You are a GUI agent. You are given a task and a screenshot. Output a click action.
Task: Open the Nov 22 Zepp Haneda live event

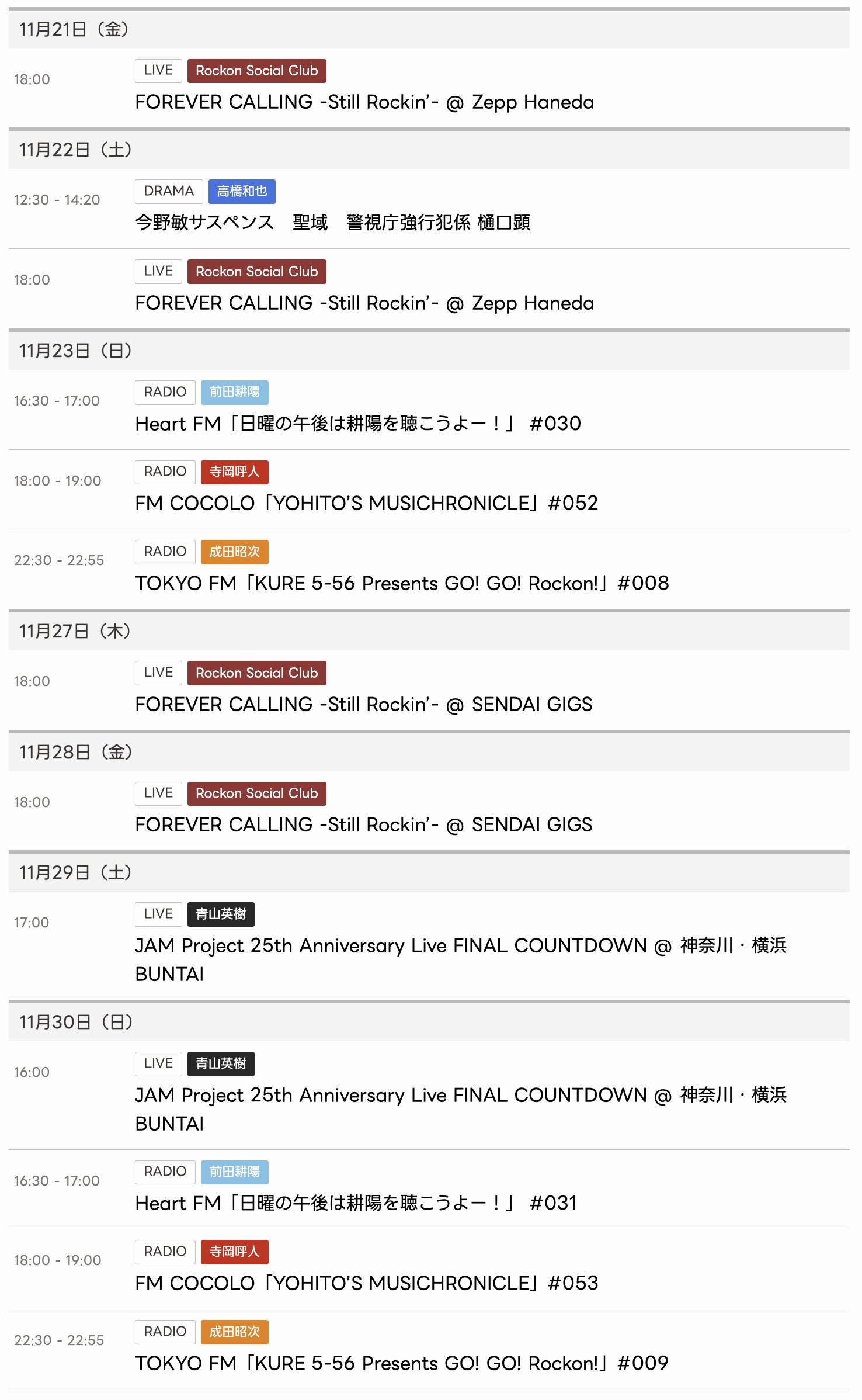(x=364, y=303)
